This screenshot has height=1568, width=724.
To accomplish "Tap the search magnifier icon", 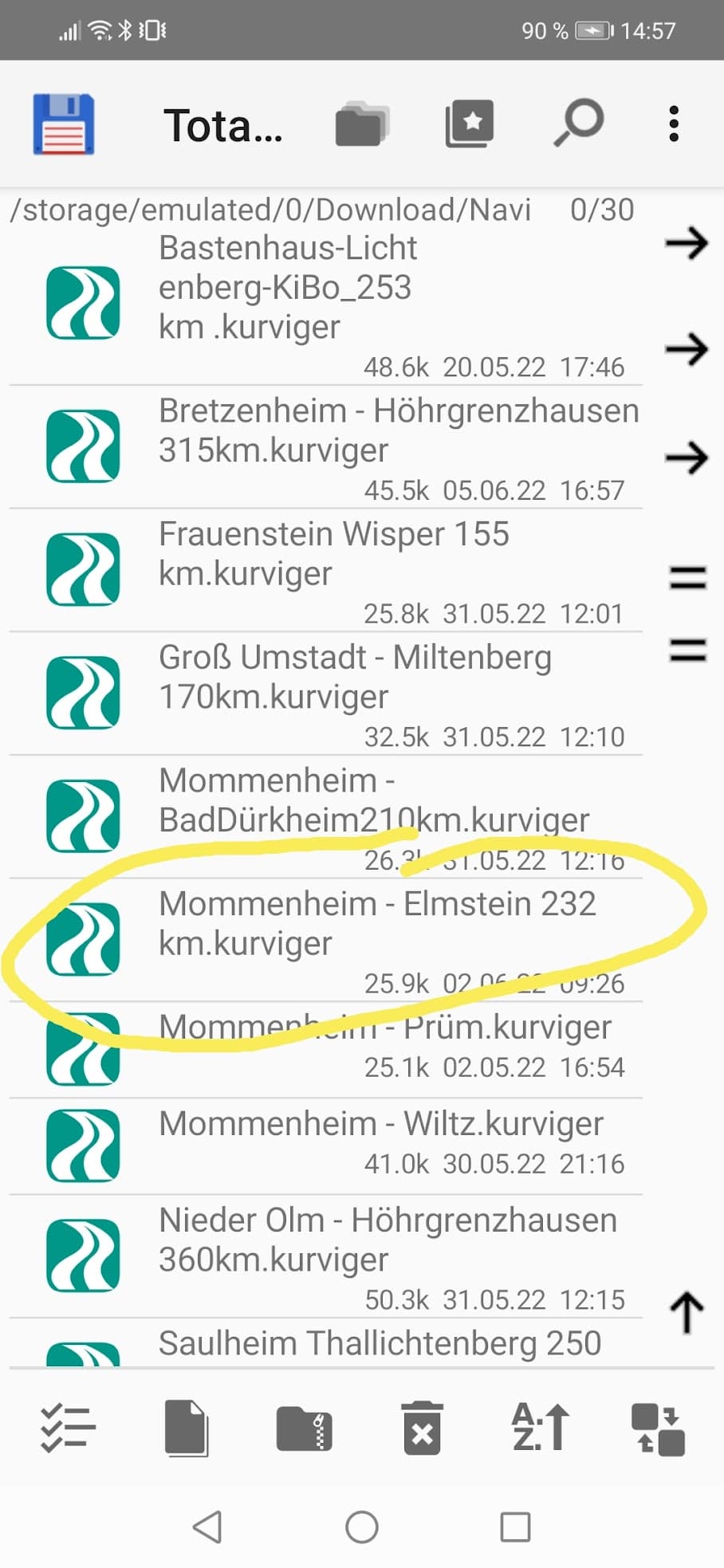I will tap(578, 123).
